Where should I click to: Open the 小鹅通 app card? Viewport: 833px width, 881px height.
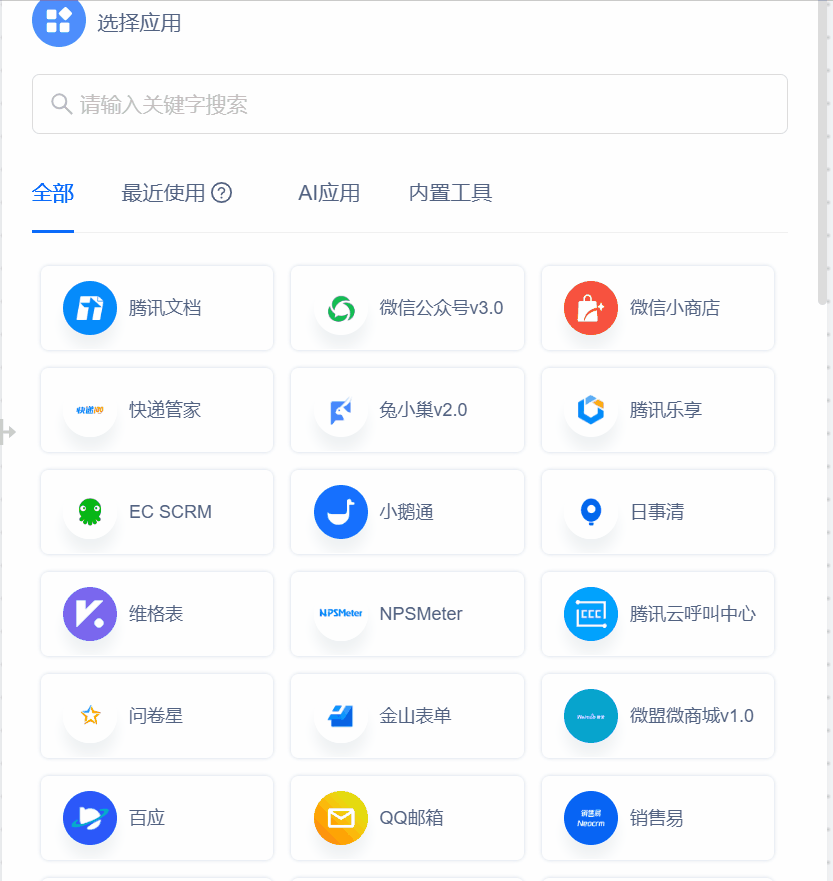point(407,512)
